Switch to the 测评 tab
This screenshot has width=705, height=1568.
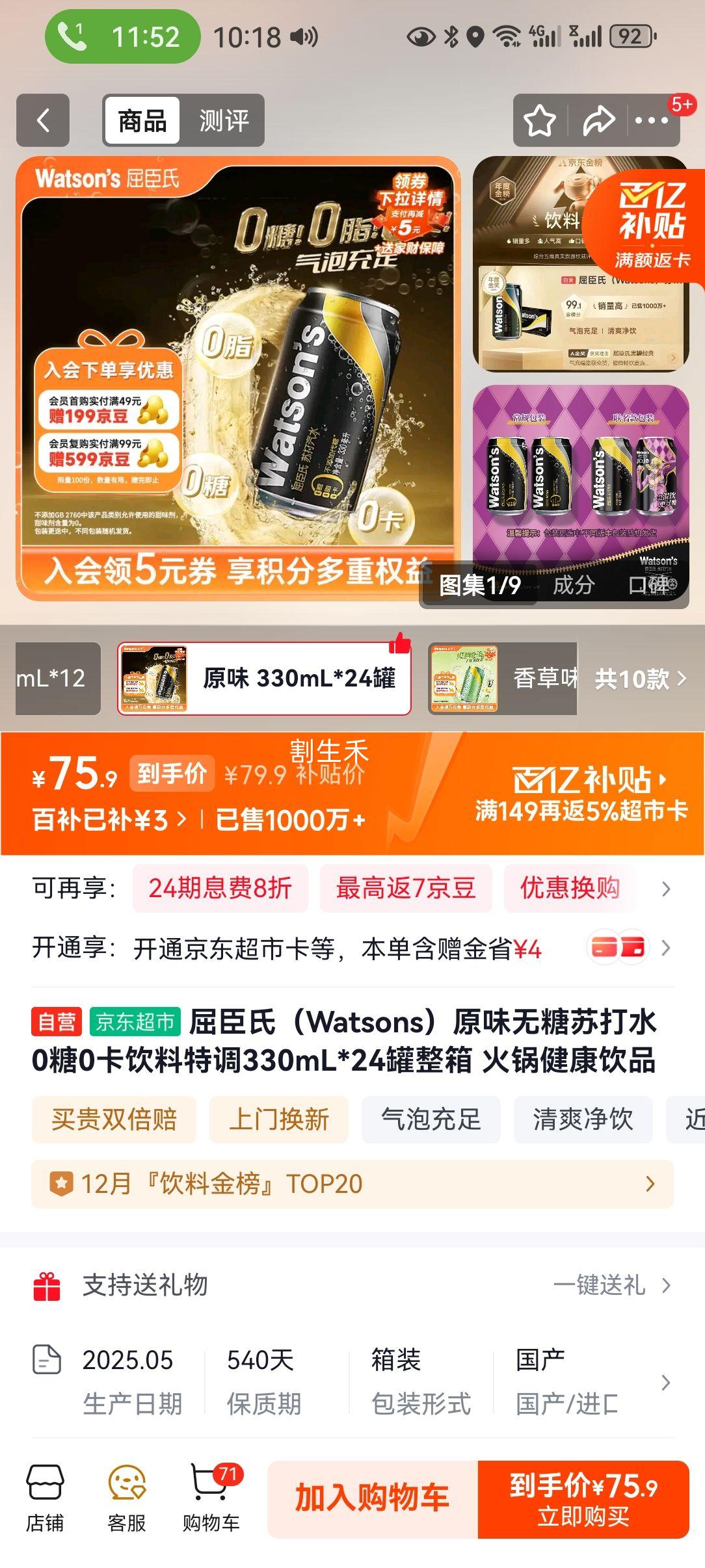tap(224, 120)
